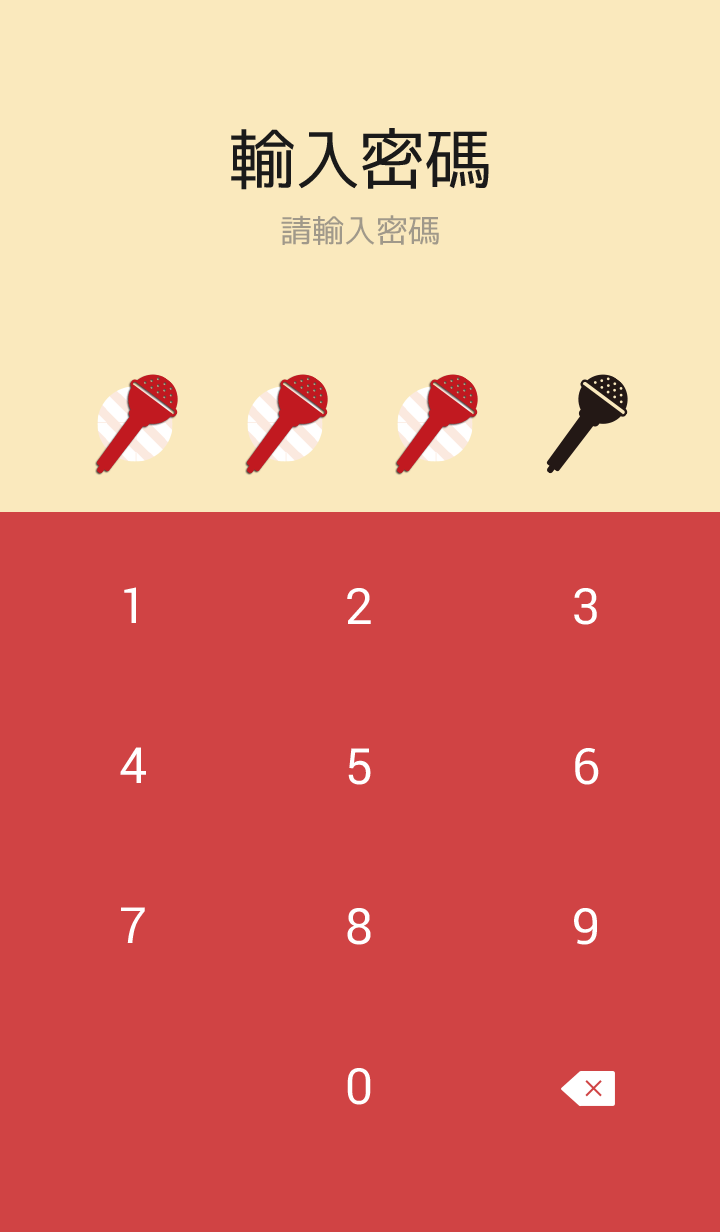Tap the number 2 key
The width and height of the screenshot is (720, 1232).
359,607
